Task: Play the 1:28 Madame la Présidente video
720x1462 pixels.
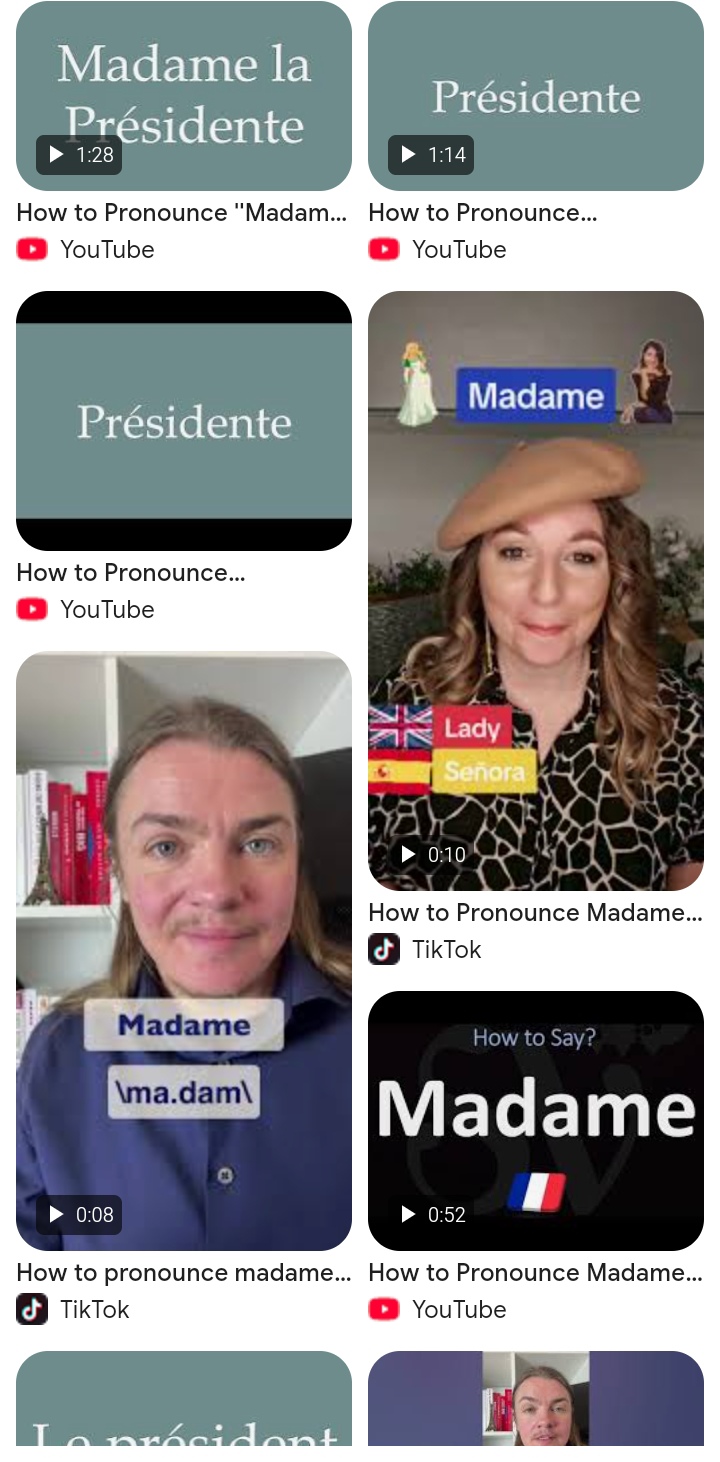Action: point(184,96)
